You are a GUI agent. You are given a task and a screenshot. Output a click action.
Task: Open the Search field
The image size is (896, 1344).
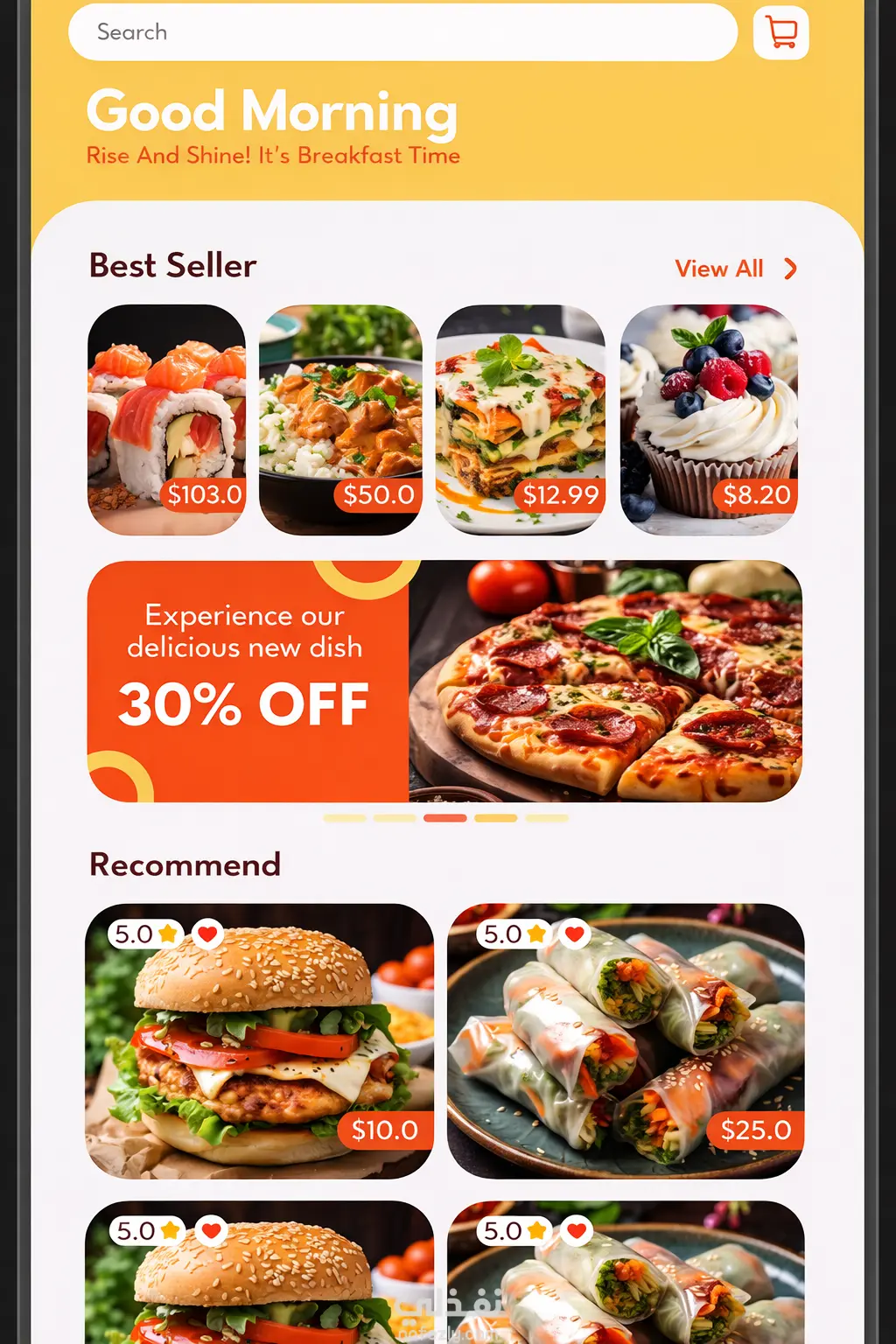pos(402,32)
